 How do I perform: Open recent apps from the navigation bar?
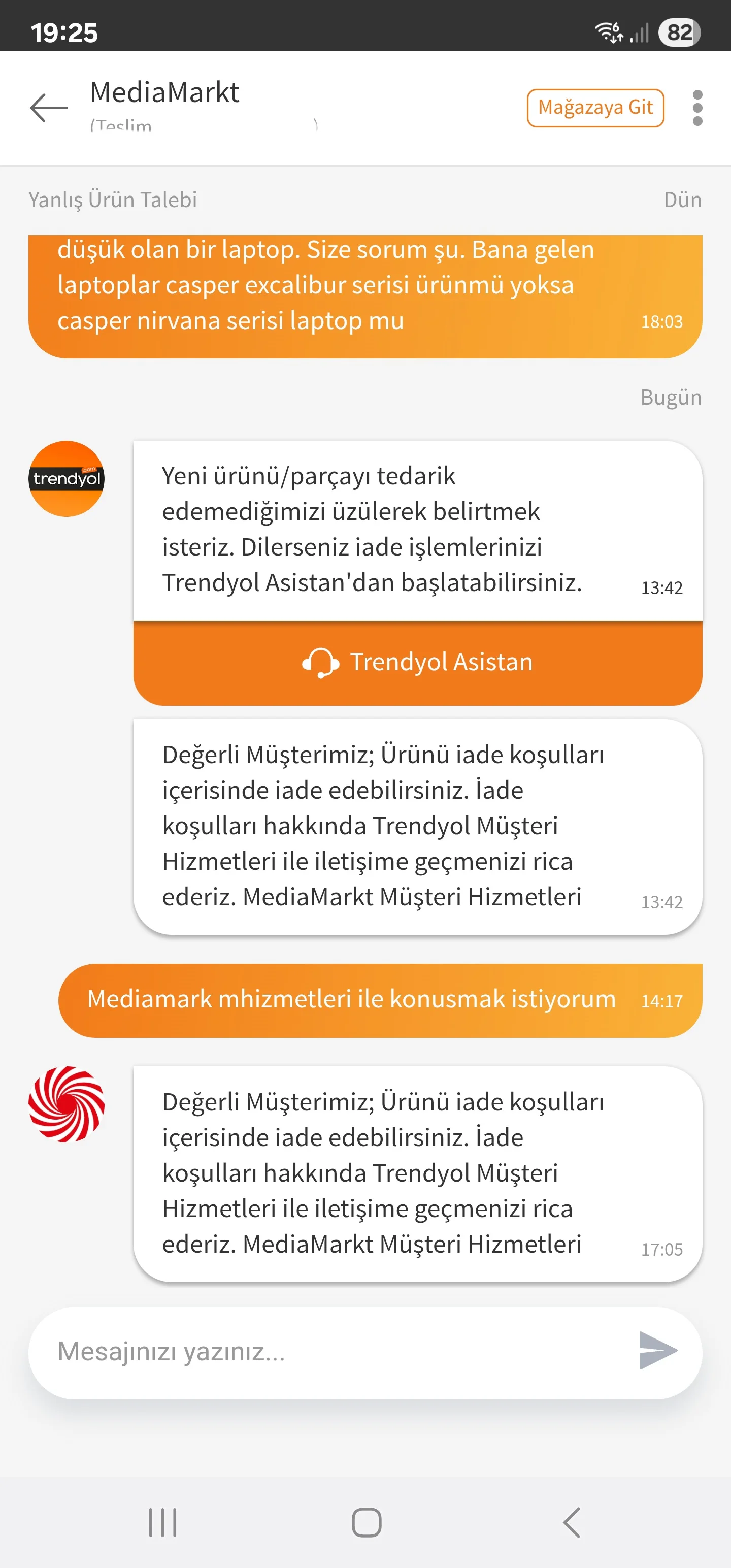162,1522
